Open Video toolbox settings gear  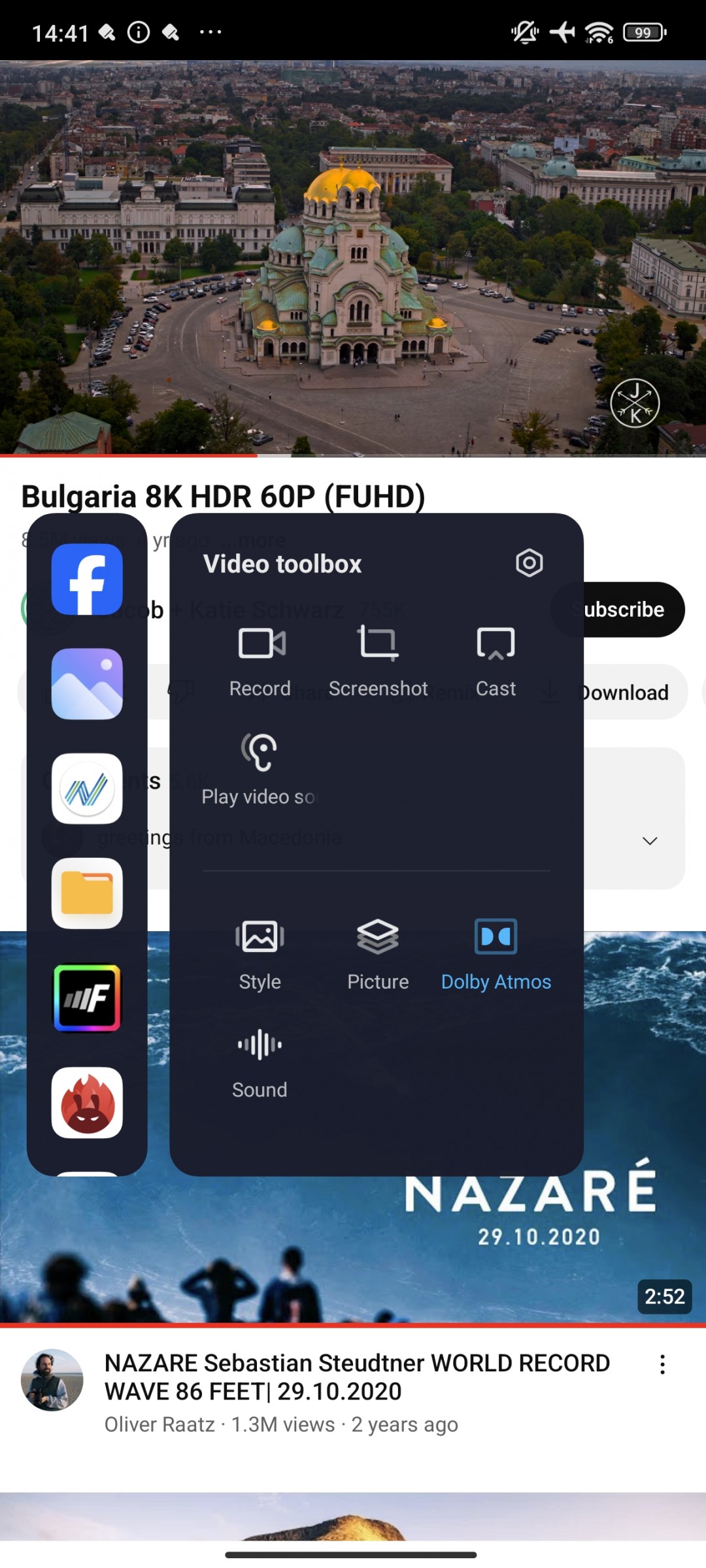coord(529,563)
